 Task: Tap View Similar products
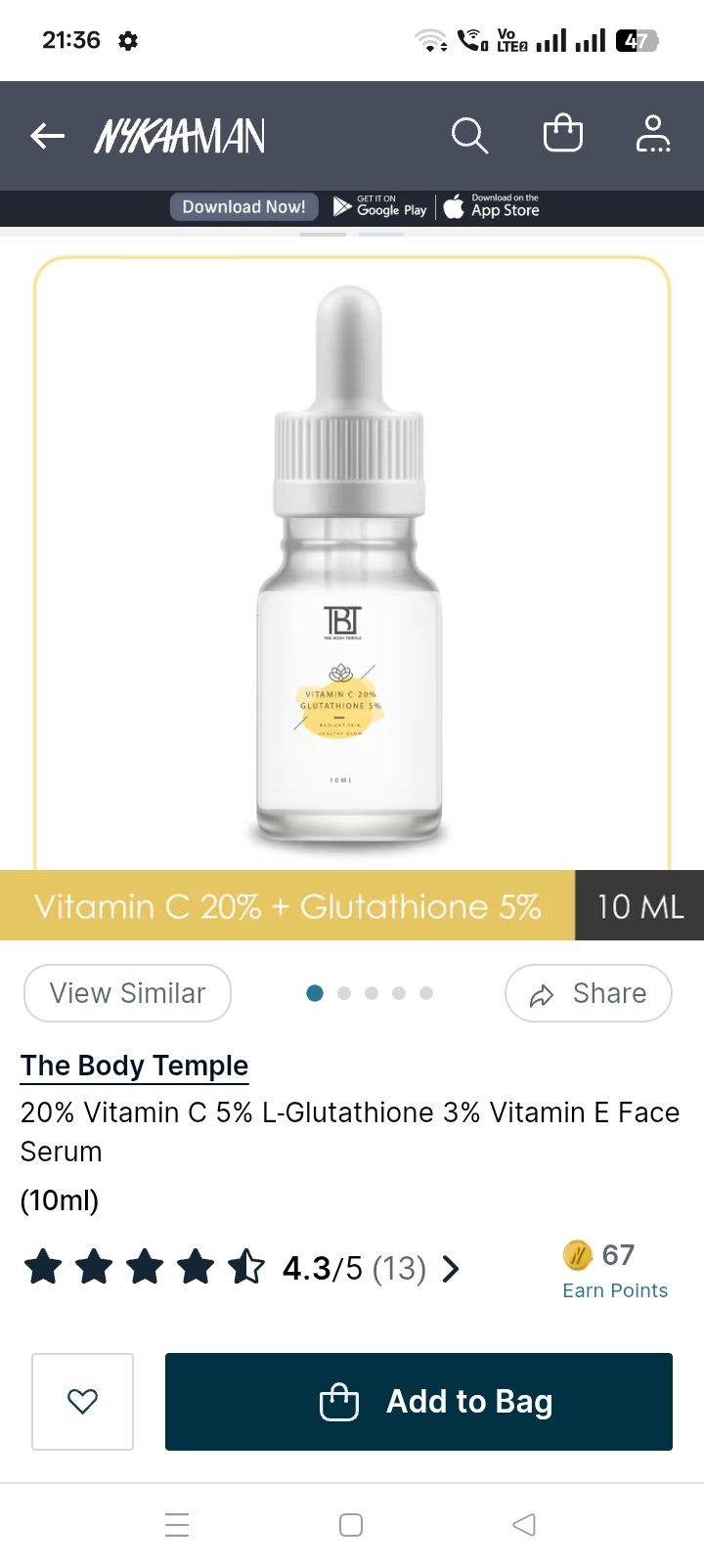click(x=127, y=993)
